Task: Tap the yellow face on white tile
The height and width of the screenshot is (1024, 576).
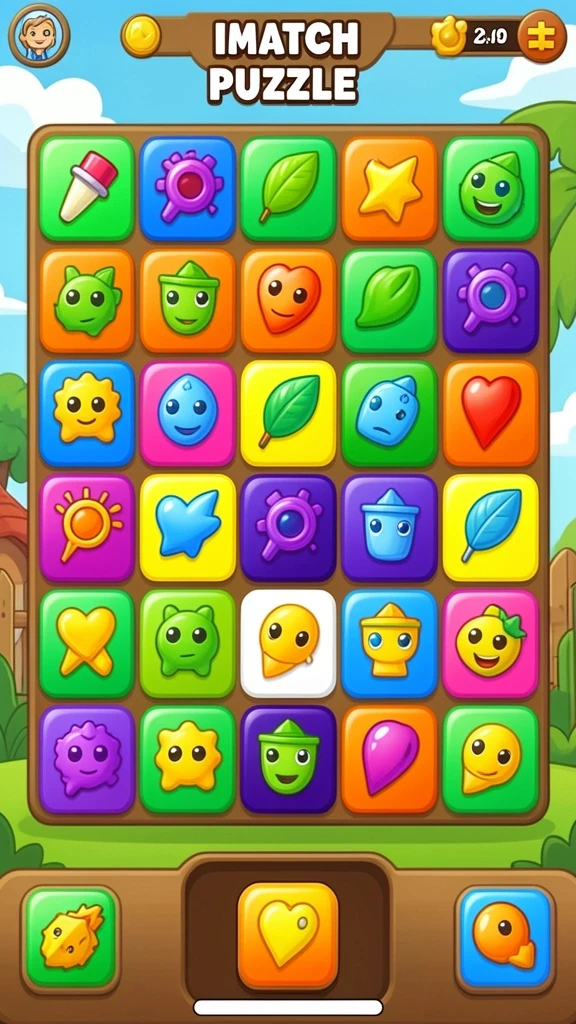Action: [288, 643]
